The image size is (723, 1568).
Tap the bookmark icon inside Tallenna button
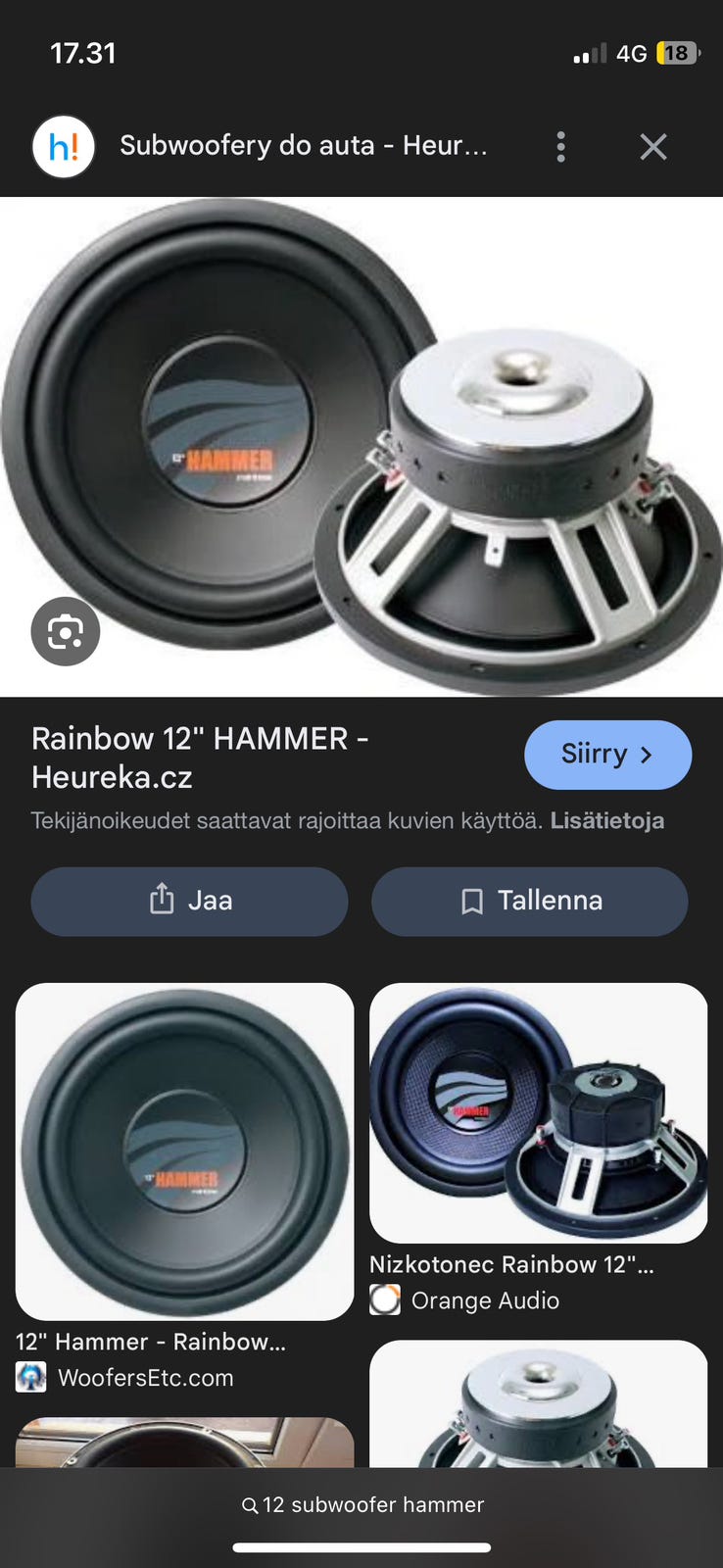point(472,900)
